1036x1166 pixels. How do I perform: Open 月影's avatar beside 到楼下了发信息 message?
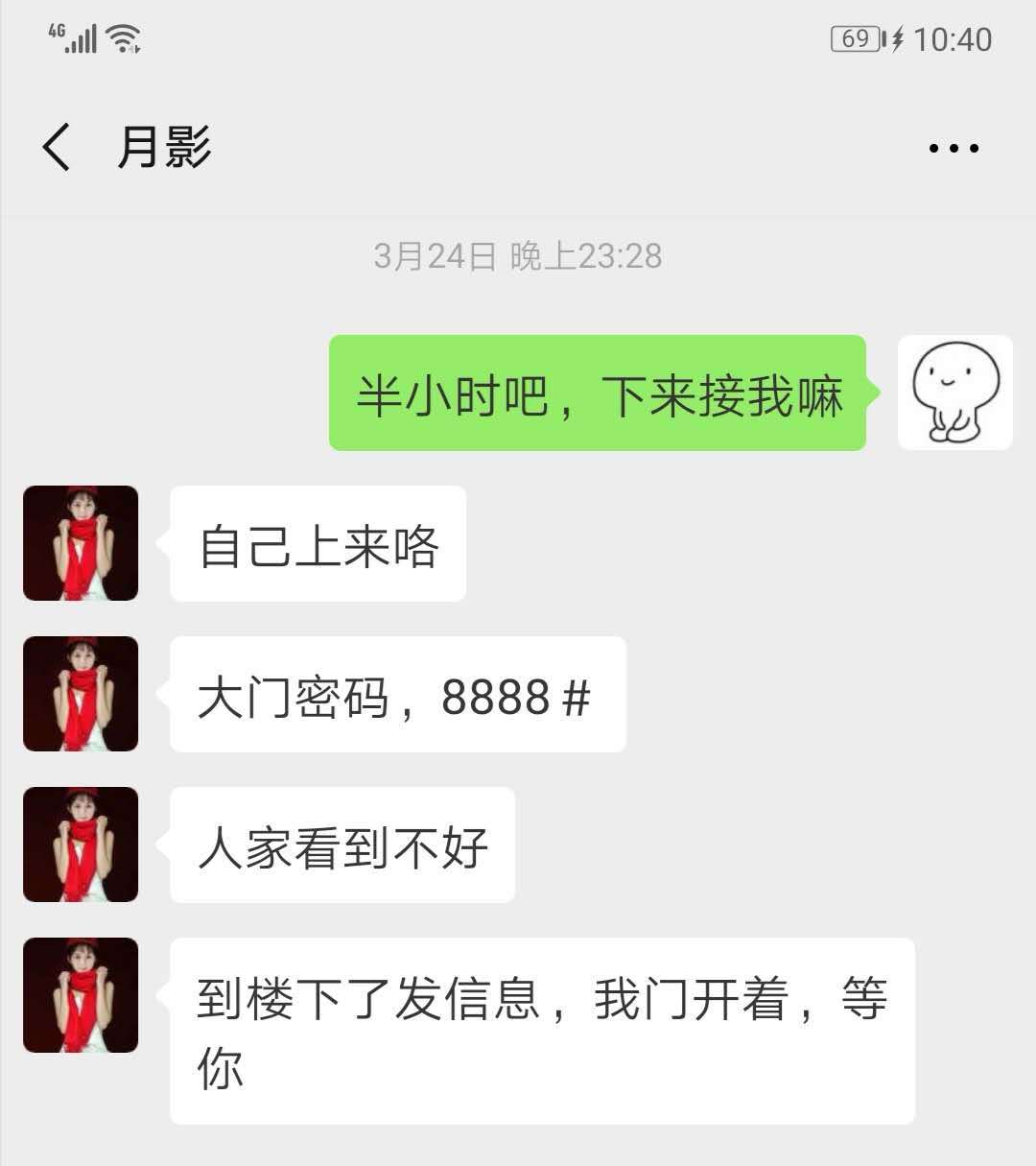(81, 995)
